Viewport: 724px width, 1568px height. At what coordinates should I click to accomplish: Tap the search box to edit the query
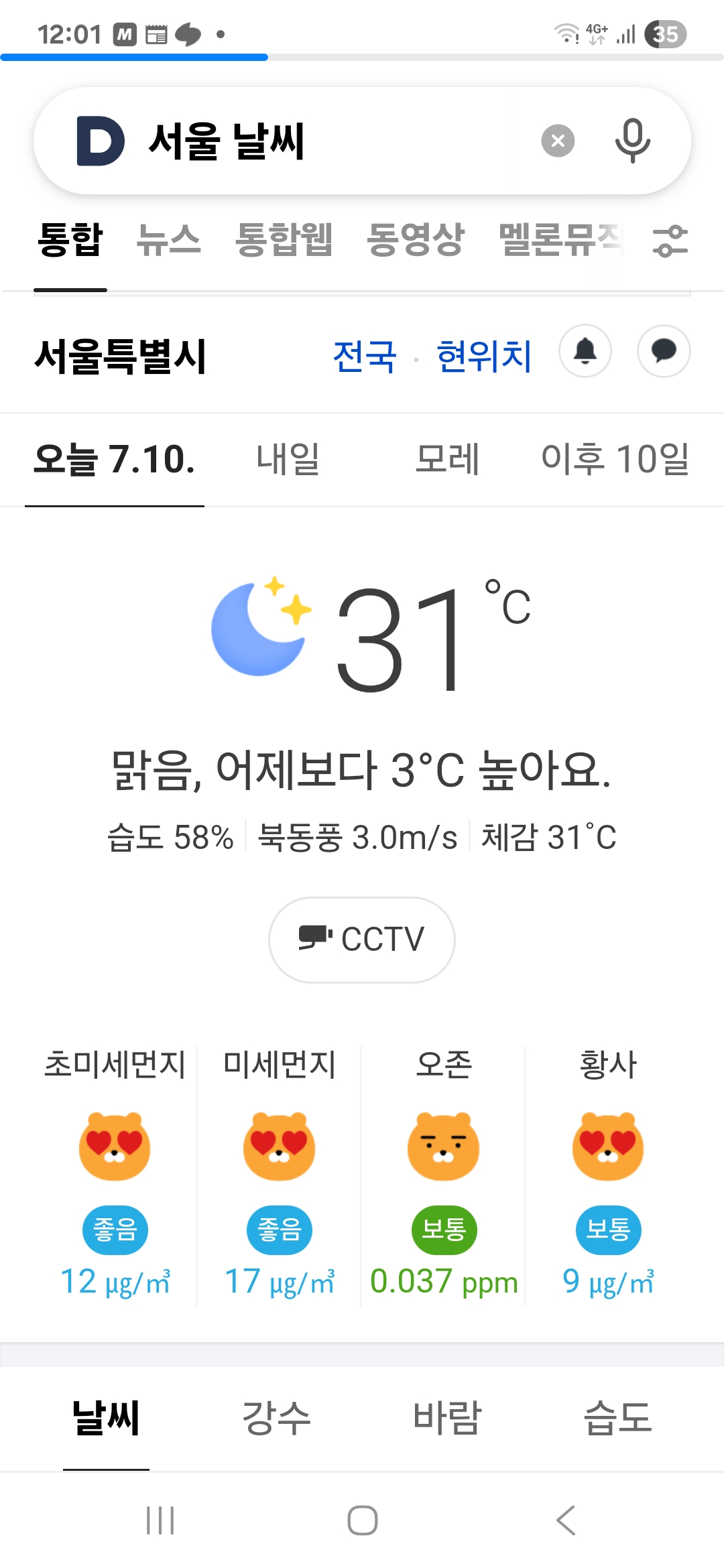pos(335,141)
